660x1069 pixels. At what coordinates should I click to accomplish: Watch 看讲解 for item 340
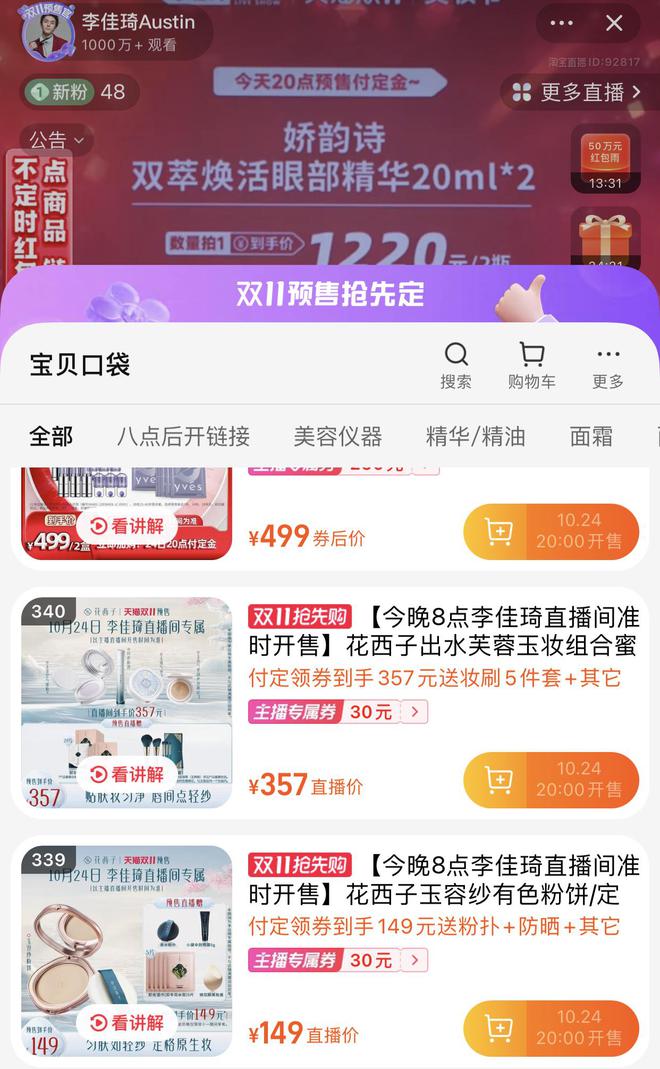127,775
